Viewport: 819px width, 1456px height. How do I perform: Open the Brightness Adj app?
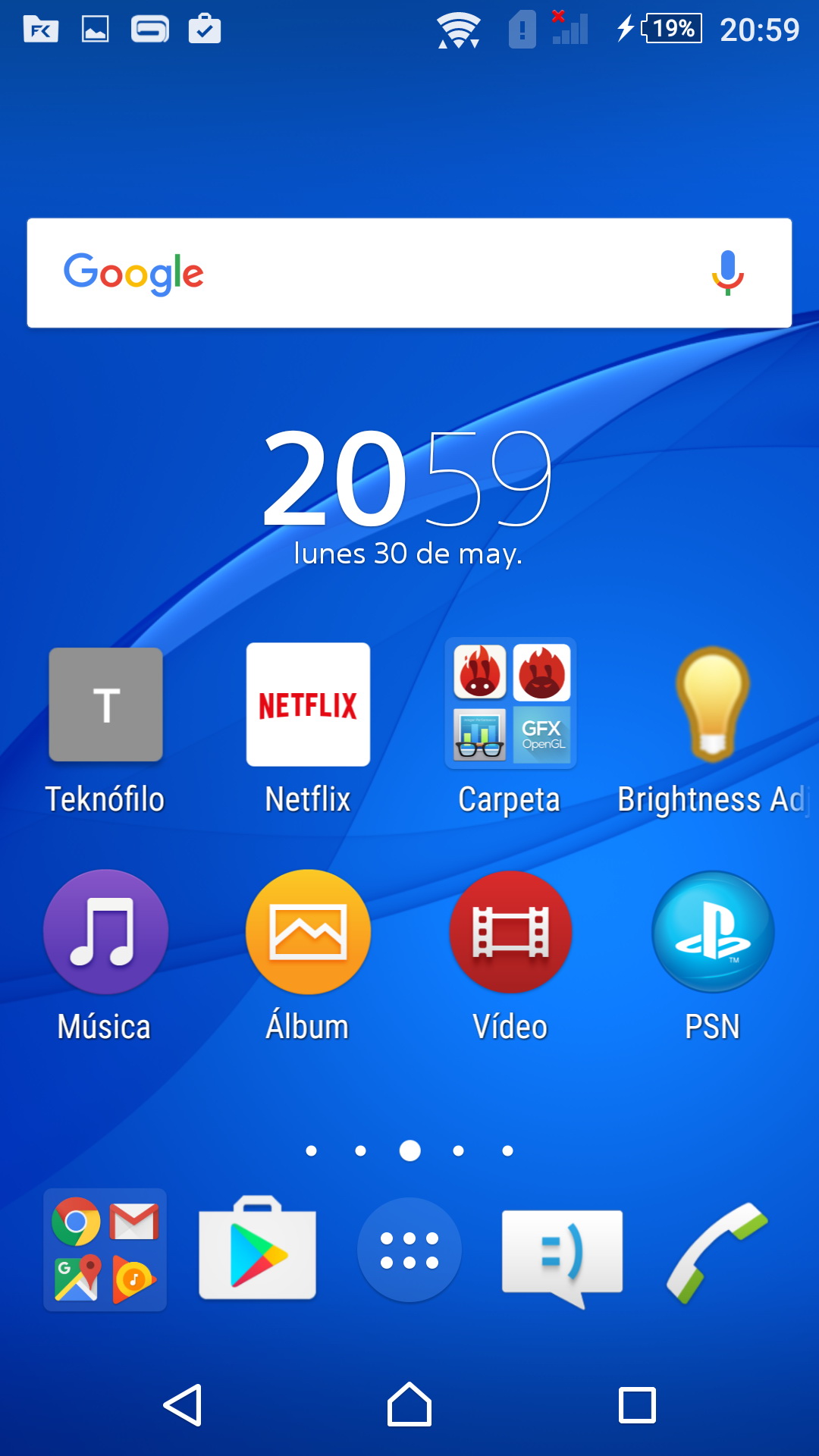pos(713,705)
